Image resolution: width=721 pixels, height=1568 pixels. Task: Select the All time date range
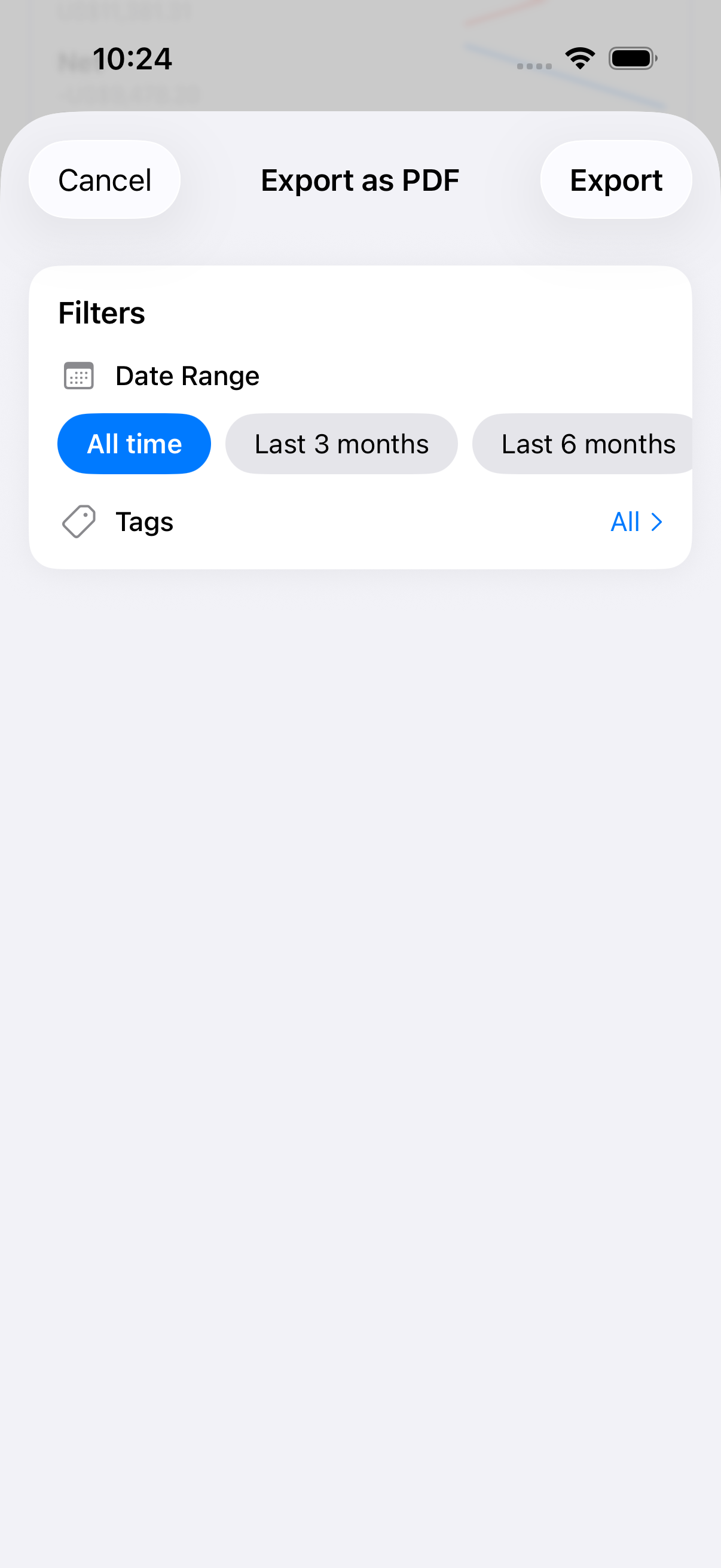135,444
